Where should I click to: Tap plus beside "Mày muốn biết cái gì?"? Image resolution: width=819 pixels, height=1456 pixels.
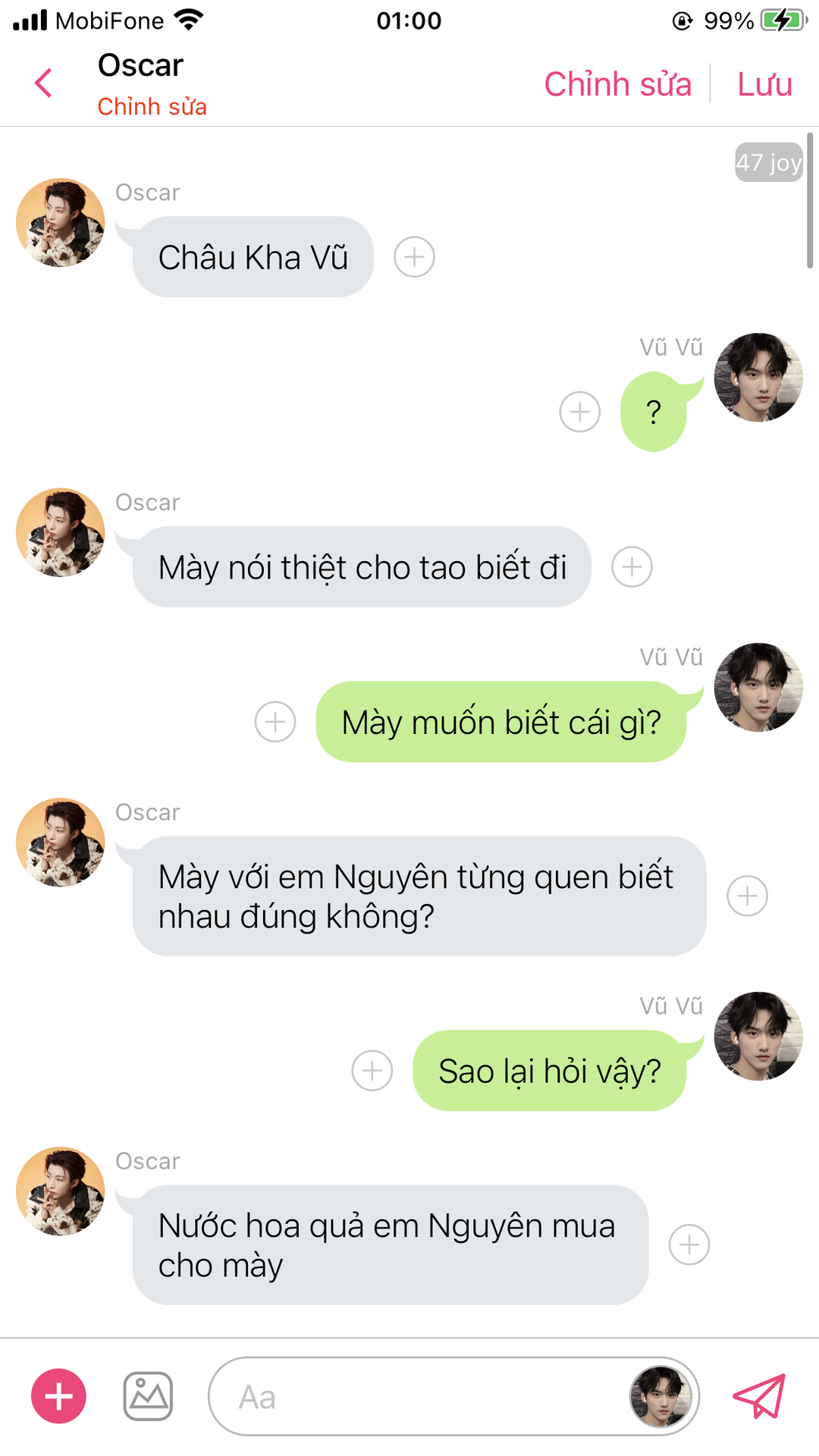(x=275, y=722)
